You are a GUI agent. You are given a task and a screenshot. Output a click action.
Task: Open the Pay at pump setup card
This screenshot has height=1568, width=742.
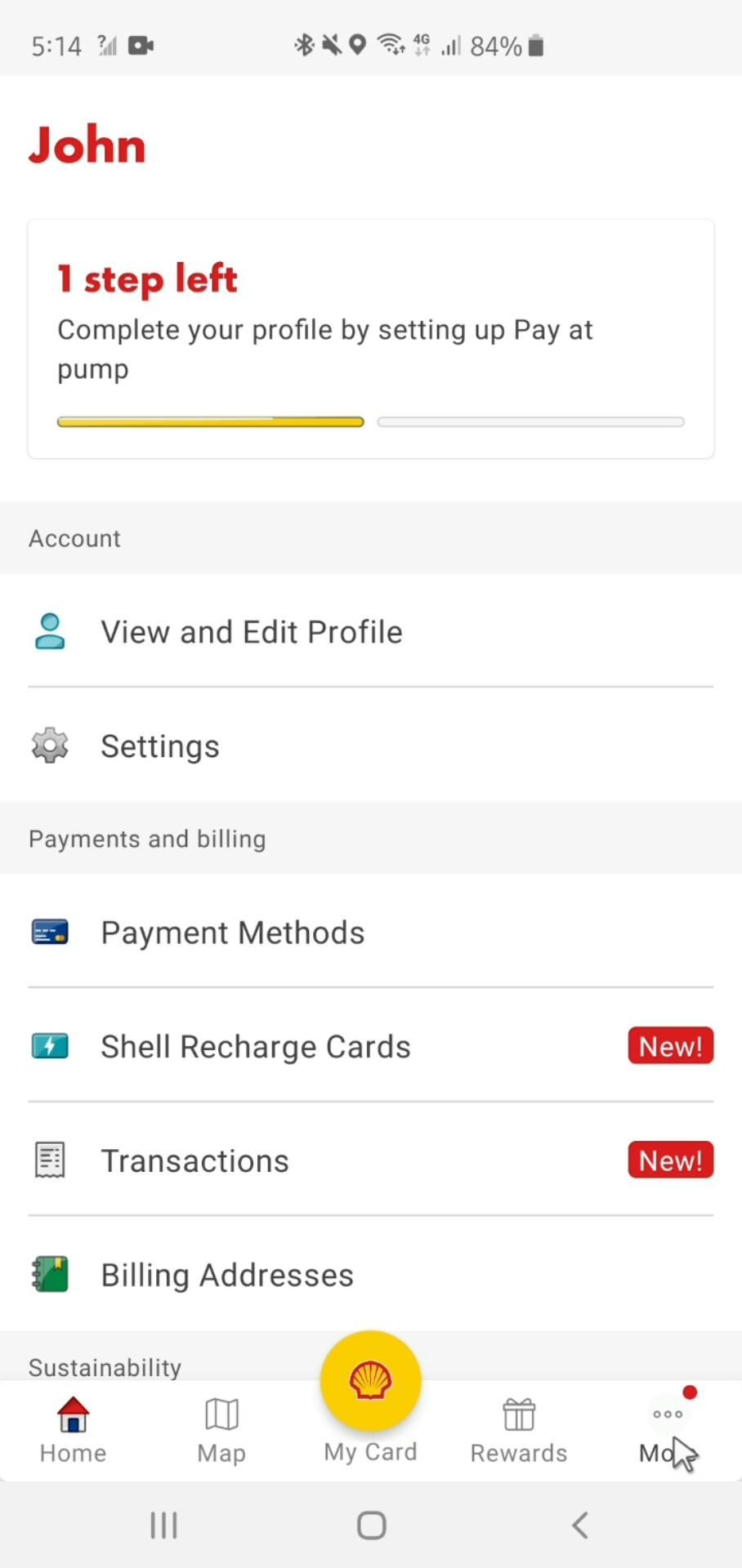[x=370, y=339]
